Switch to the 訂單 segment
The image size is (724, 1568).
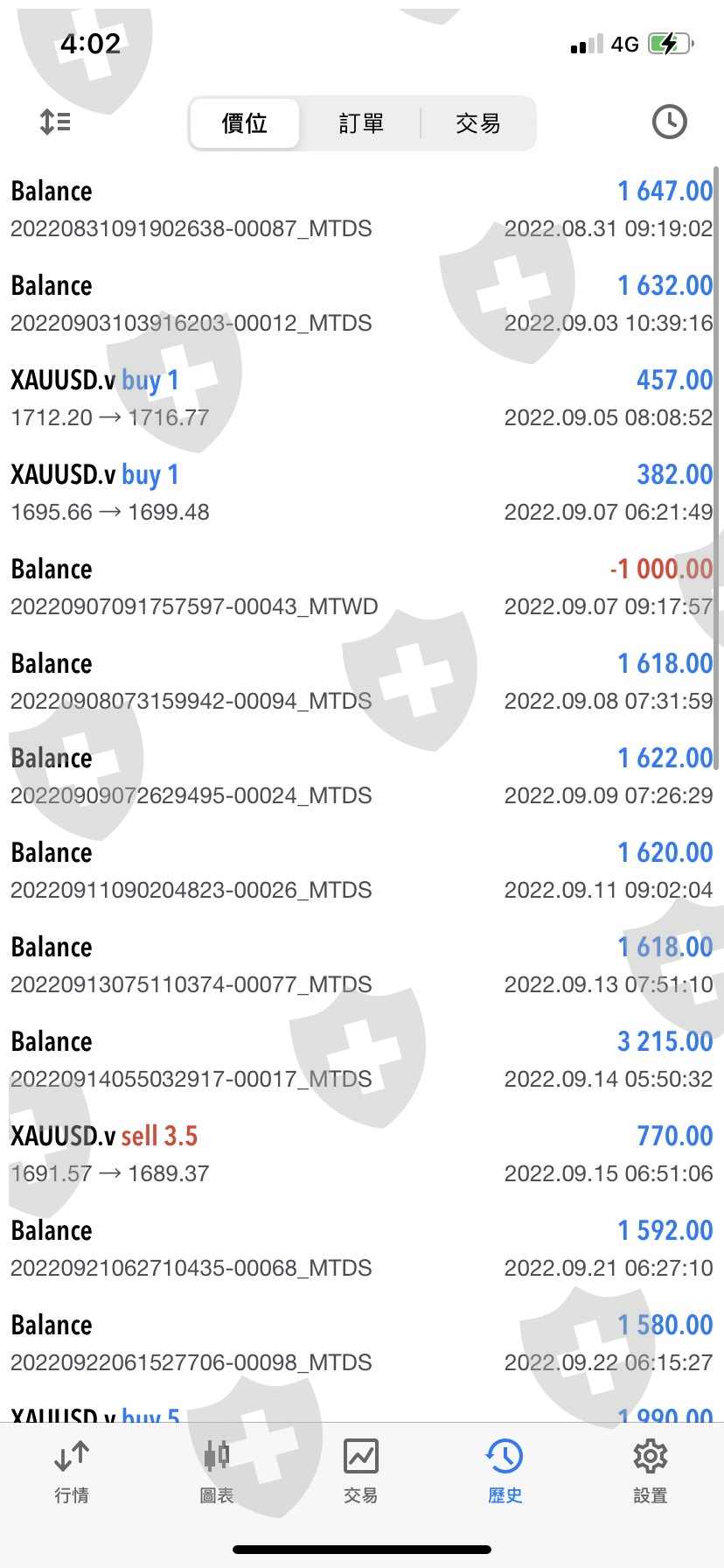[361, 123]
